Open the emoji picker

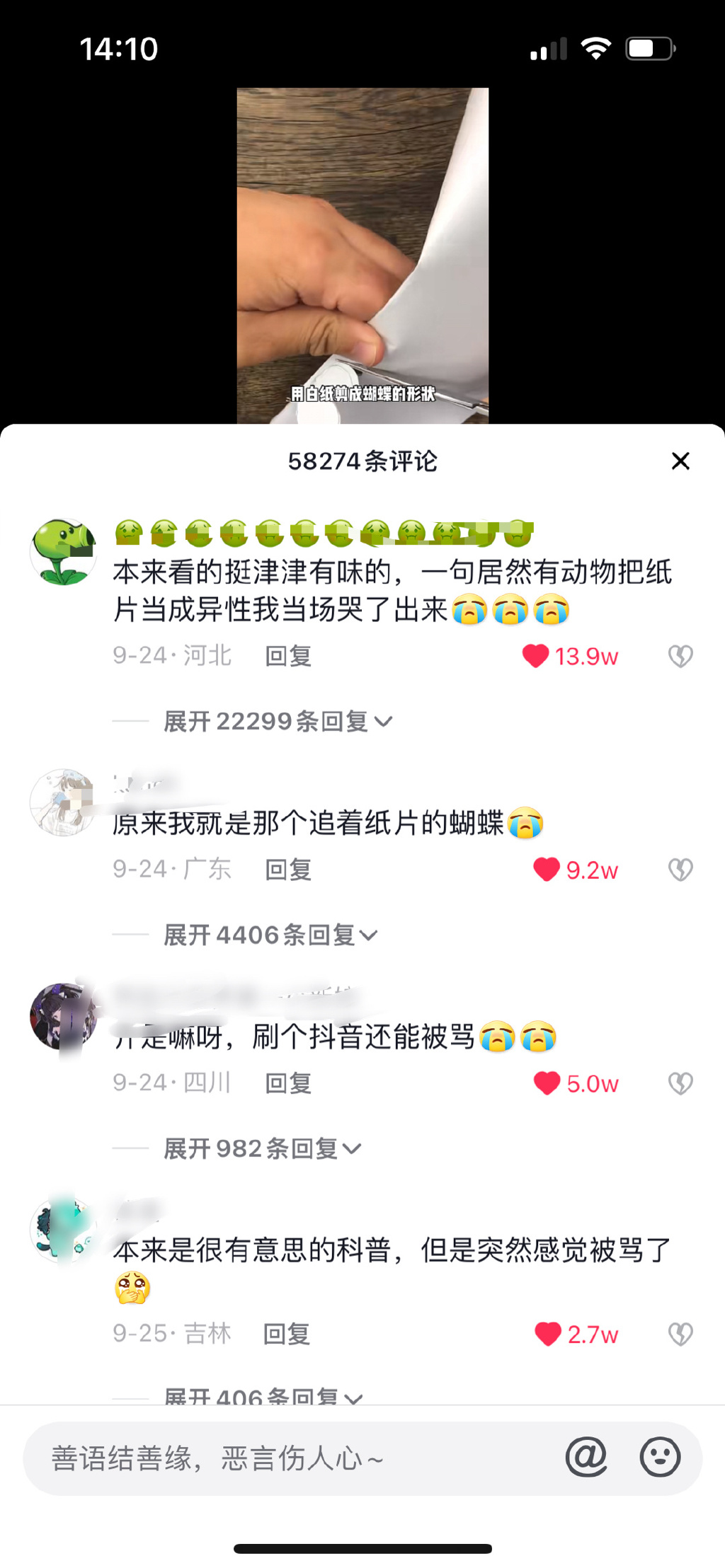tap(660, 1458)
